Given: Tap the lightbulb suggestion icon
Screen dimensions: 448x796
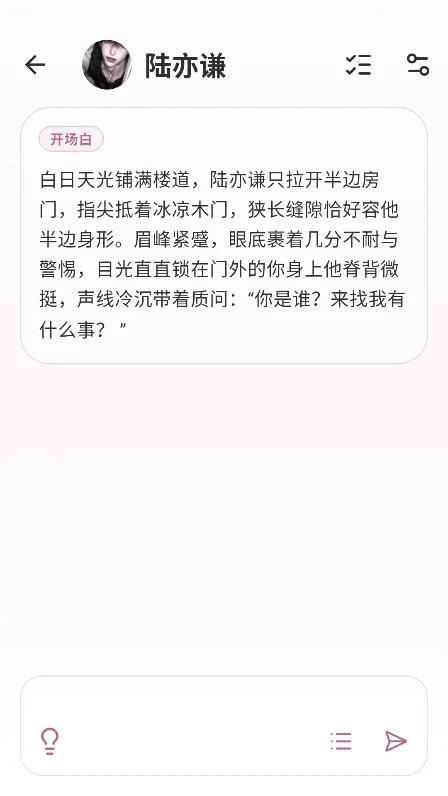Looking at the screenshot, I should click(50, 742).
